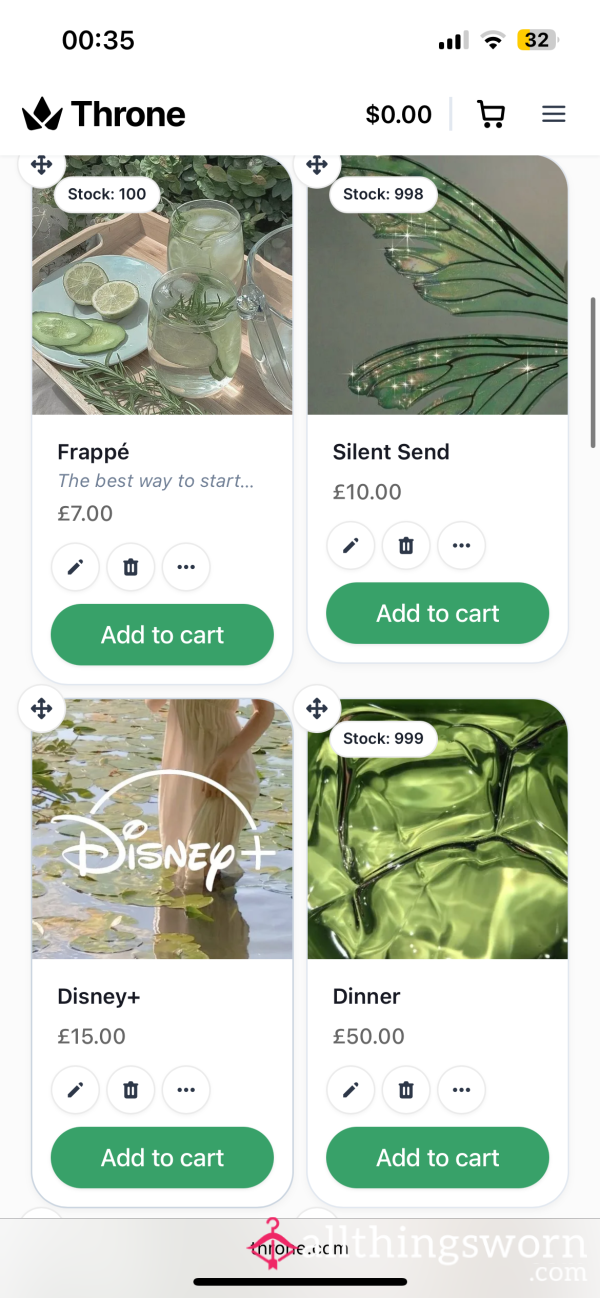The image size is (600, 1298).
Task: Open the Dinner item image
Action: [438, 829]
